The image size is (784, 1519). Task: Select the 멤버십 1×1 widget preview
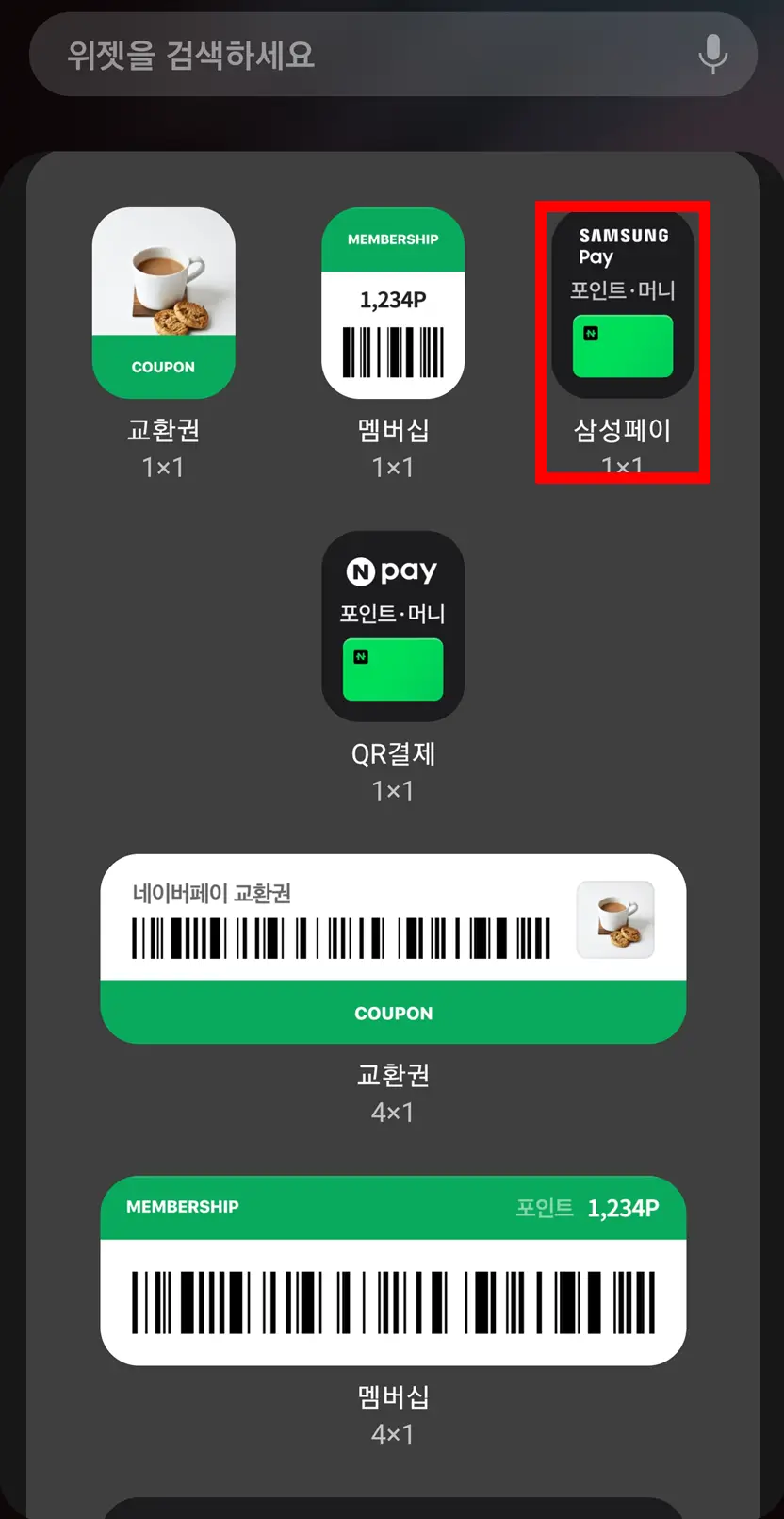pyautogui.click(x=393, y=302)
